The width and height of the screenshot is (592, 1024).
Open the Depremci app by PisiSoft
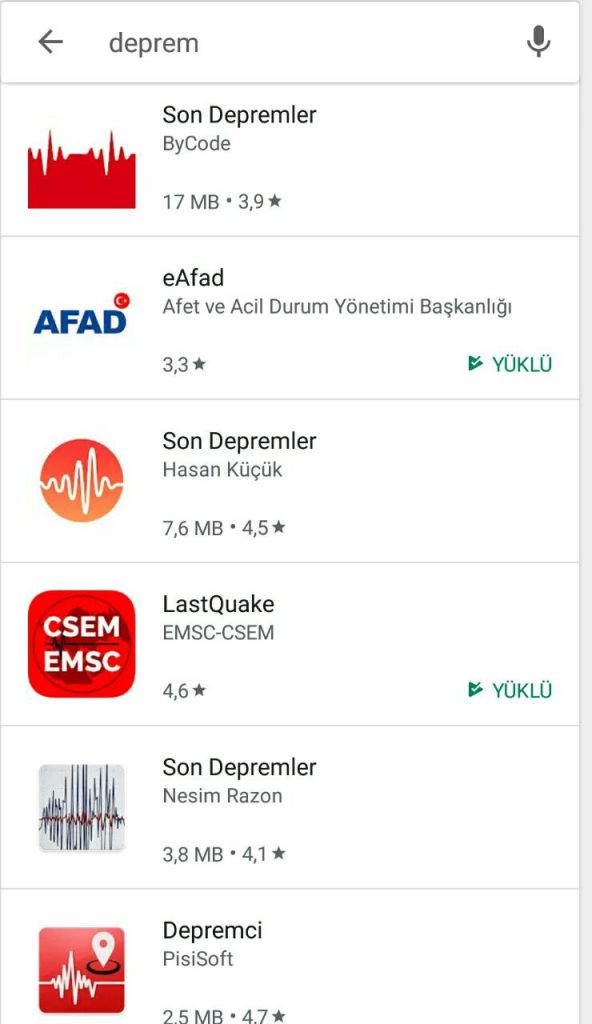coord(289,957)
